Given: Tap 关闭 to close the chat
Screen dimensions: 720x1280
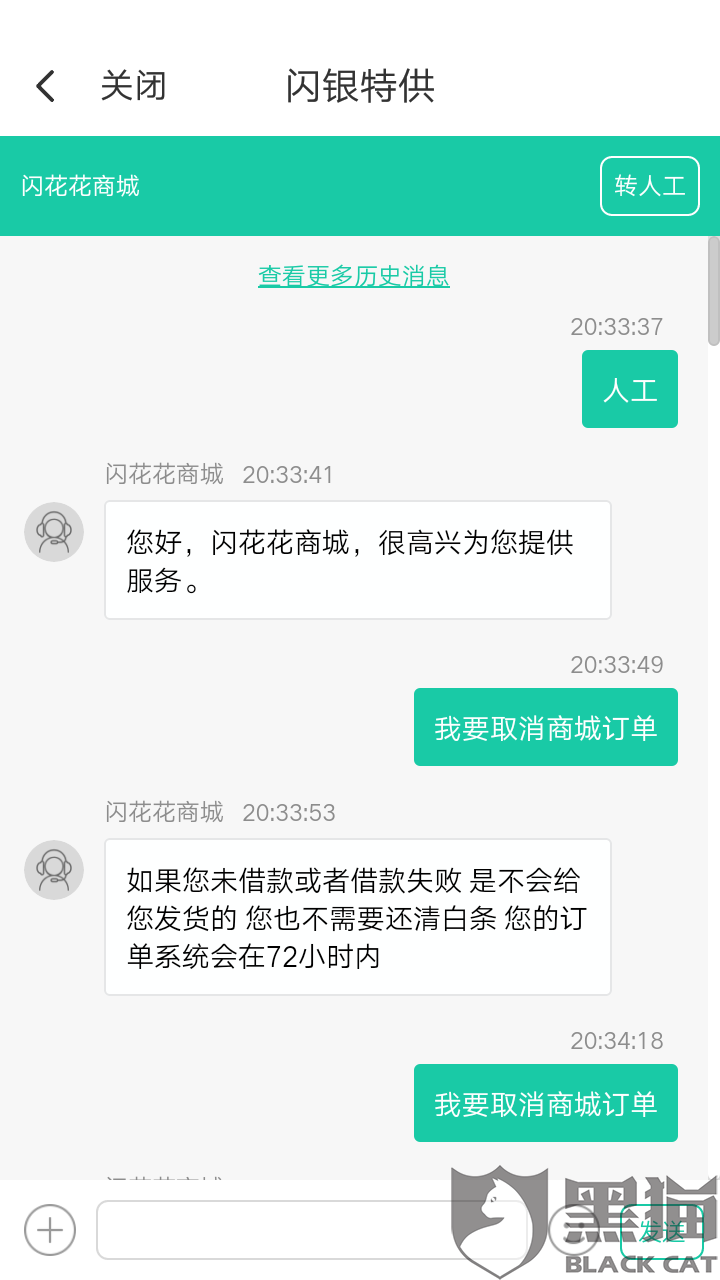Looking at the screenshot, I should click(133, 86).
